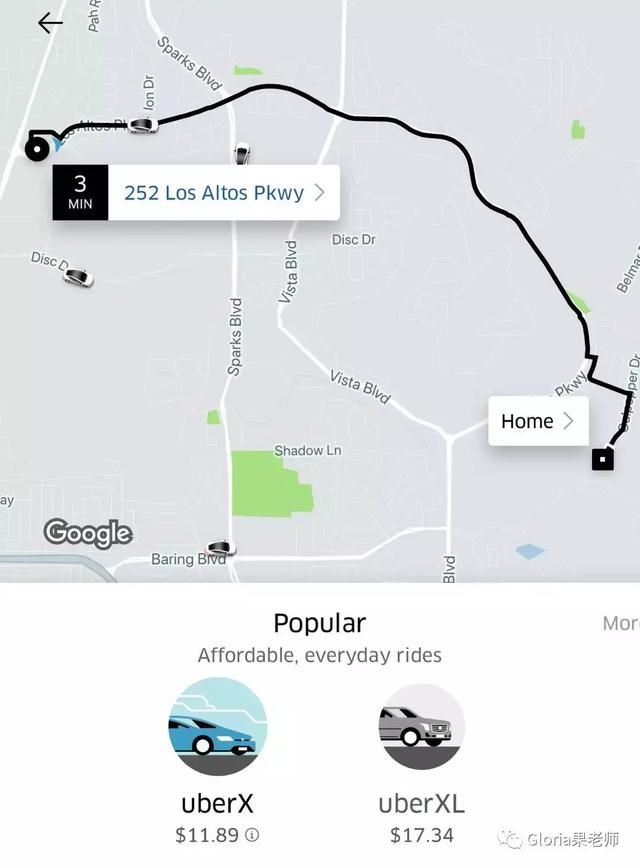Screen dimensions: 640x868
Task: Switch to the More ride category
Action: pos(620,623)
